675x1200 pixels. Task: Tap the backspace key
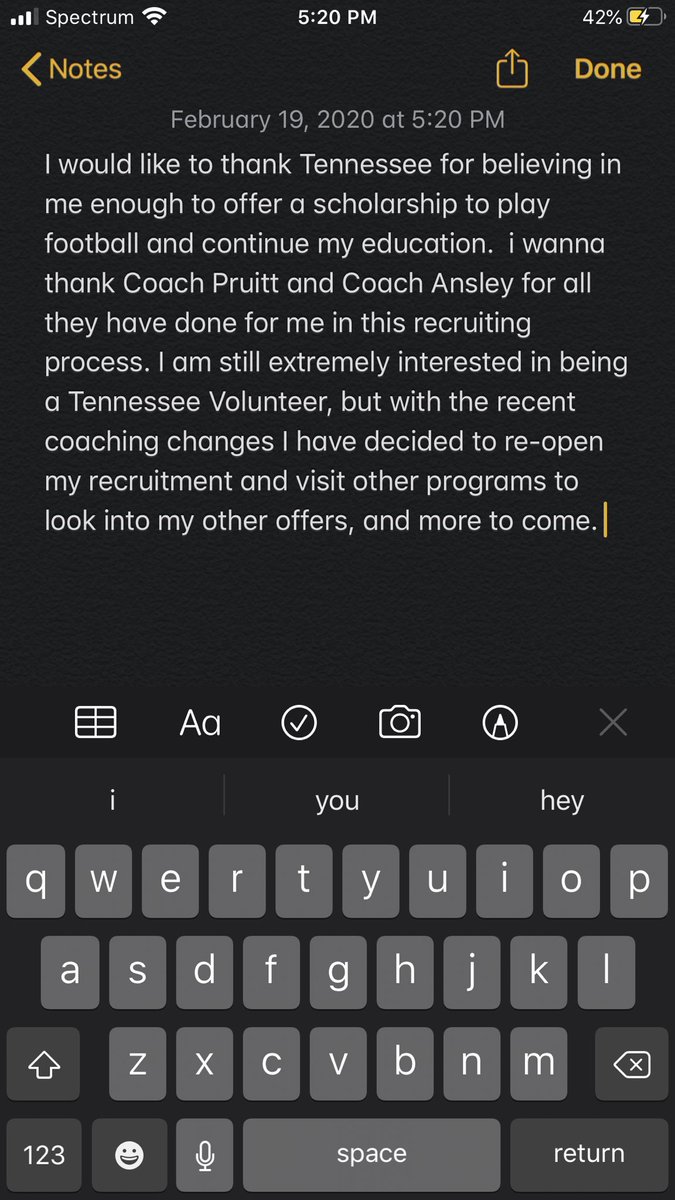pyautogui.click(x=631, y=1064)
